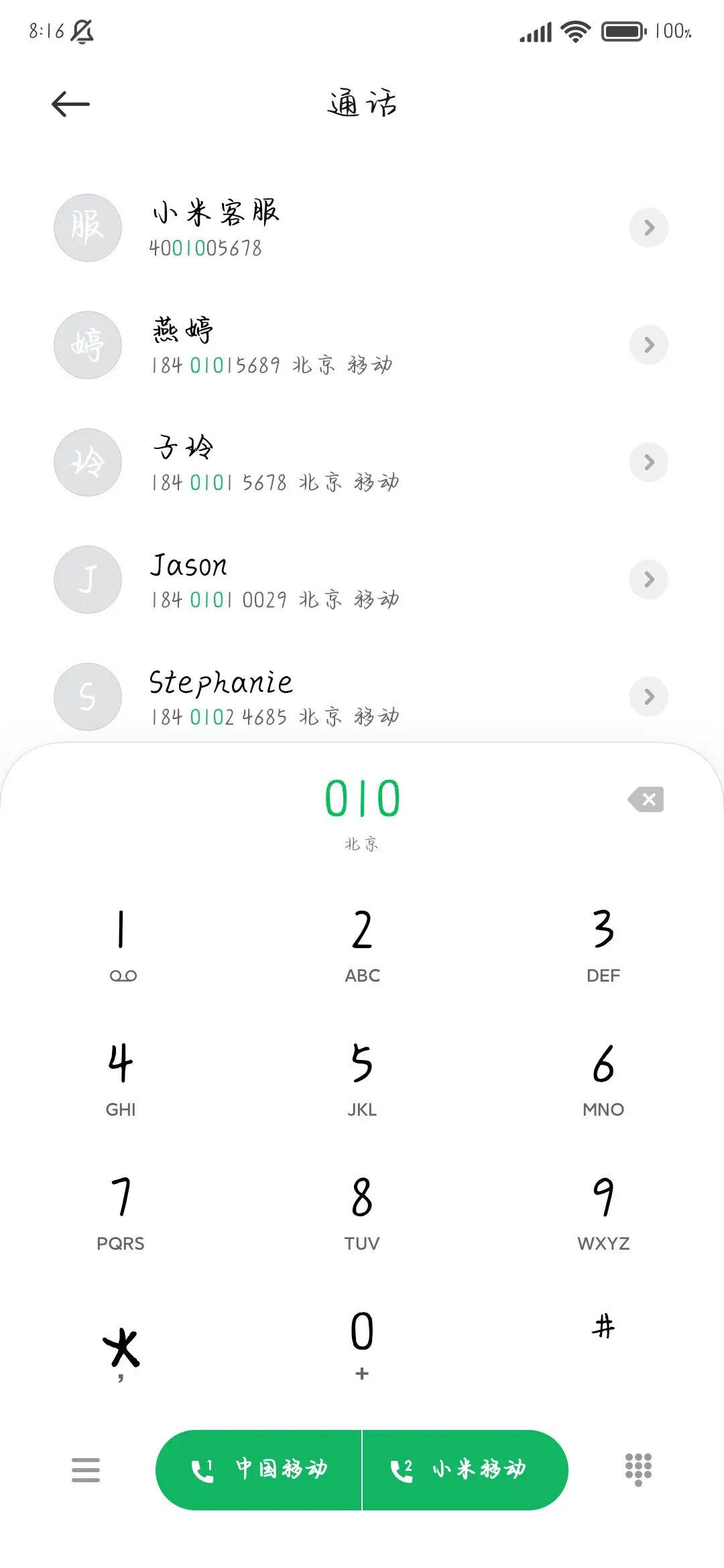Screen dimensions: 724x1568
Task: Tap the star key on the dialpad
Action: 121,1347
